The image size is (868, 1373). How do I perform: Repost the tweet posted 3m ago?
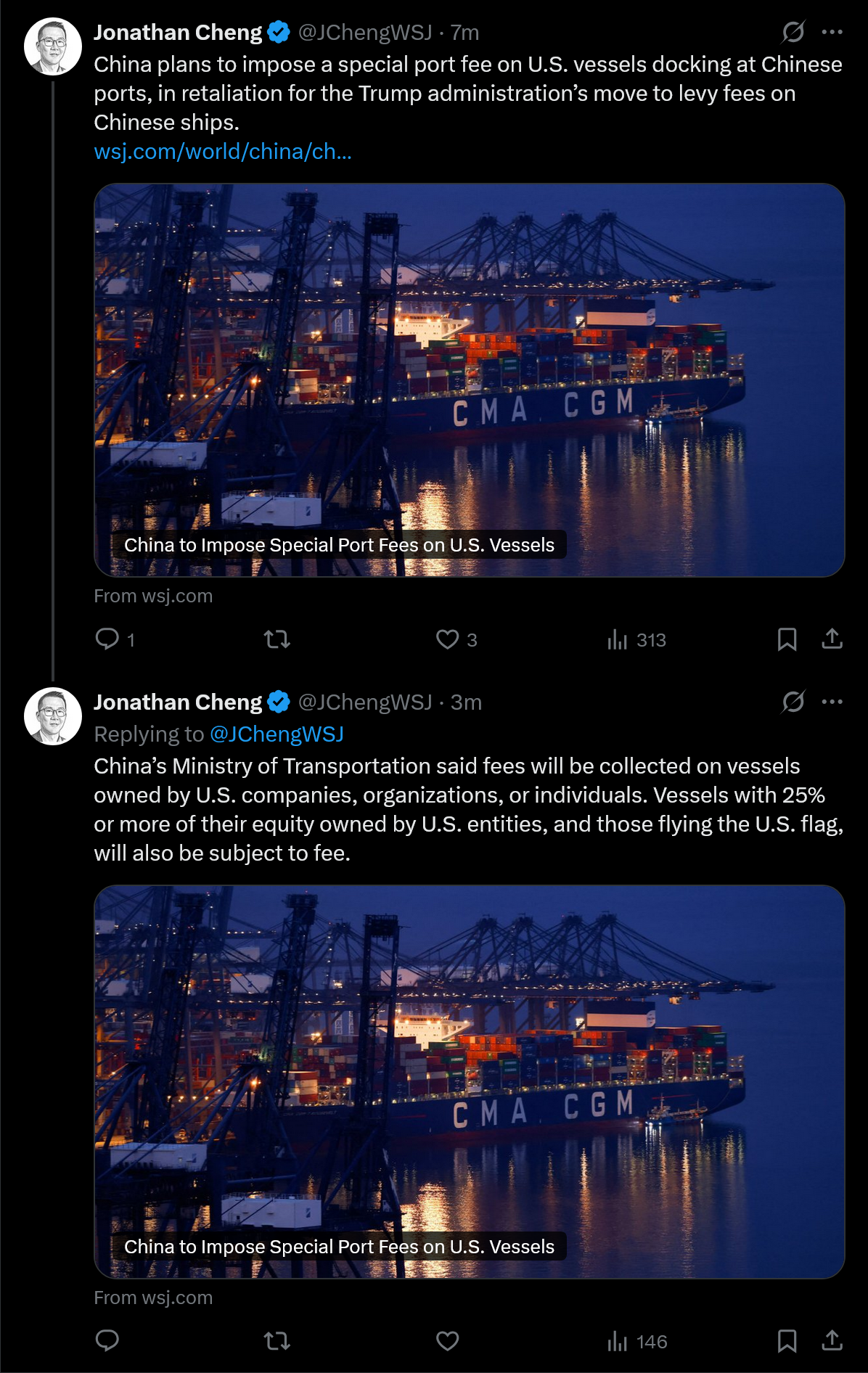[x=277, y=1341]
